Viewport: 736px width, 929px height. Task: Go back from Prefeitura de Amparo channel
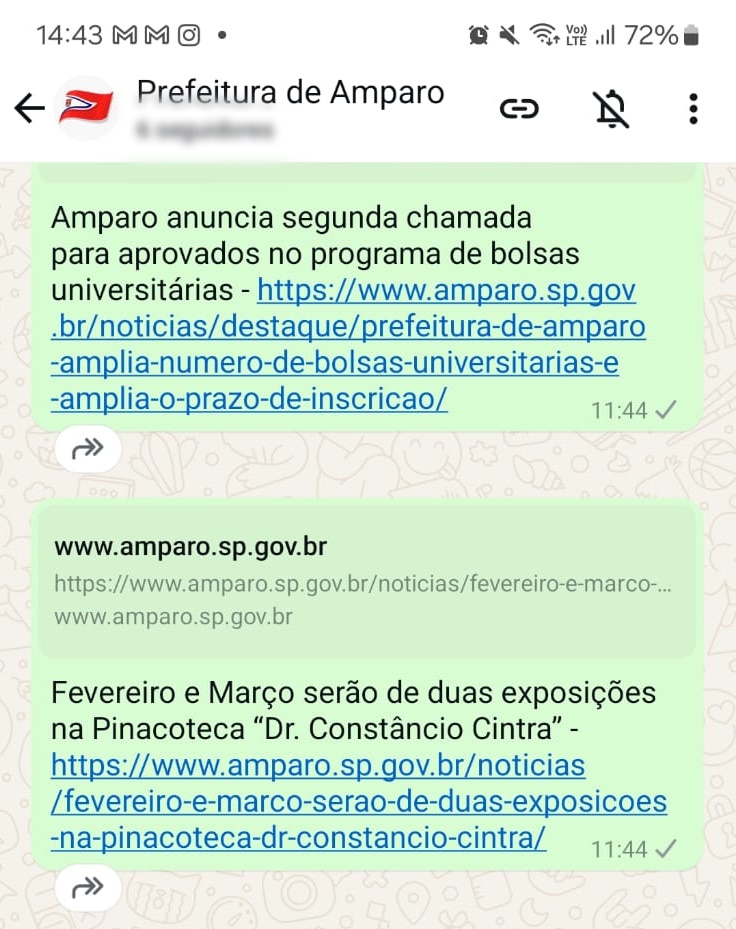30,108
